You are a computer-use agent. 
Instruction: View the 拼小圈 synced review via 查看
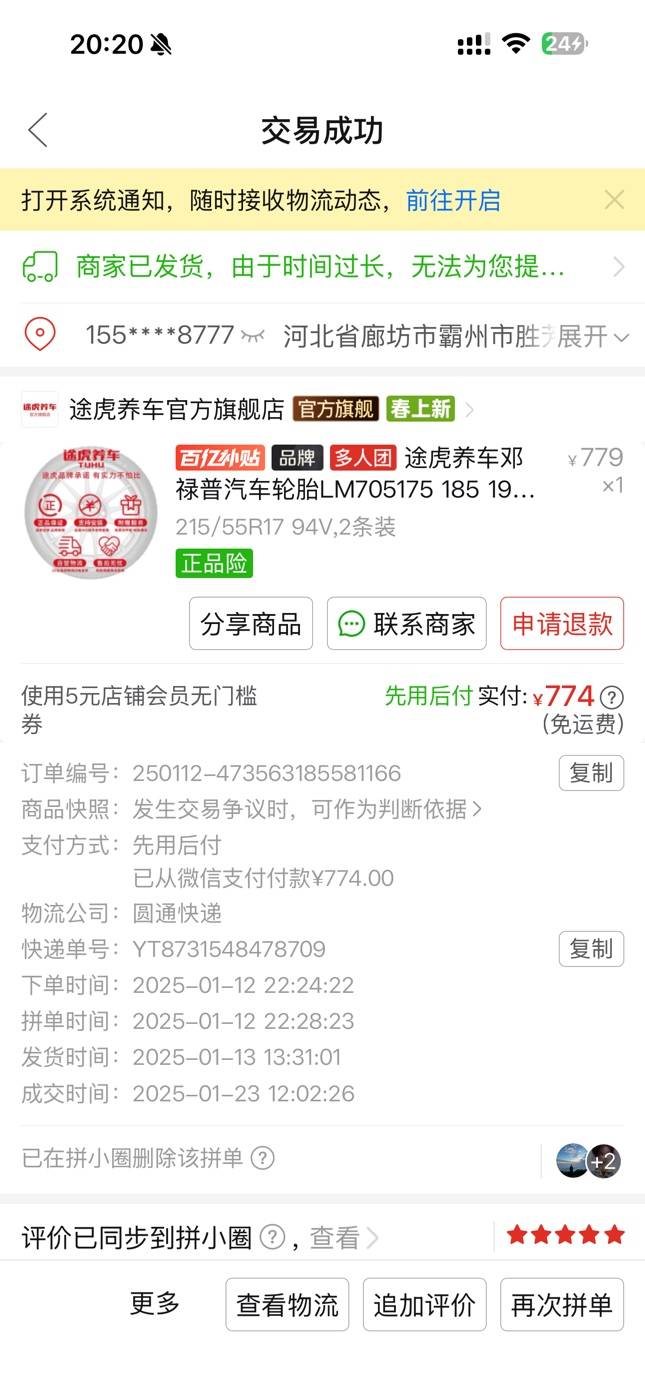pos(343,1238)
